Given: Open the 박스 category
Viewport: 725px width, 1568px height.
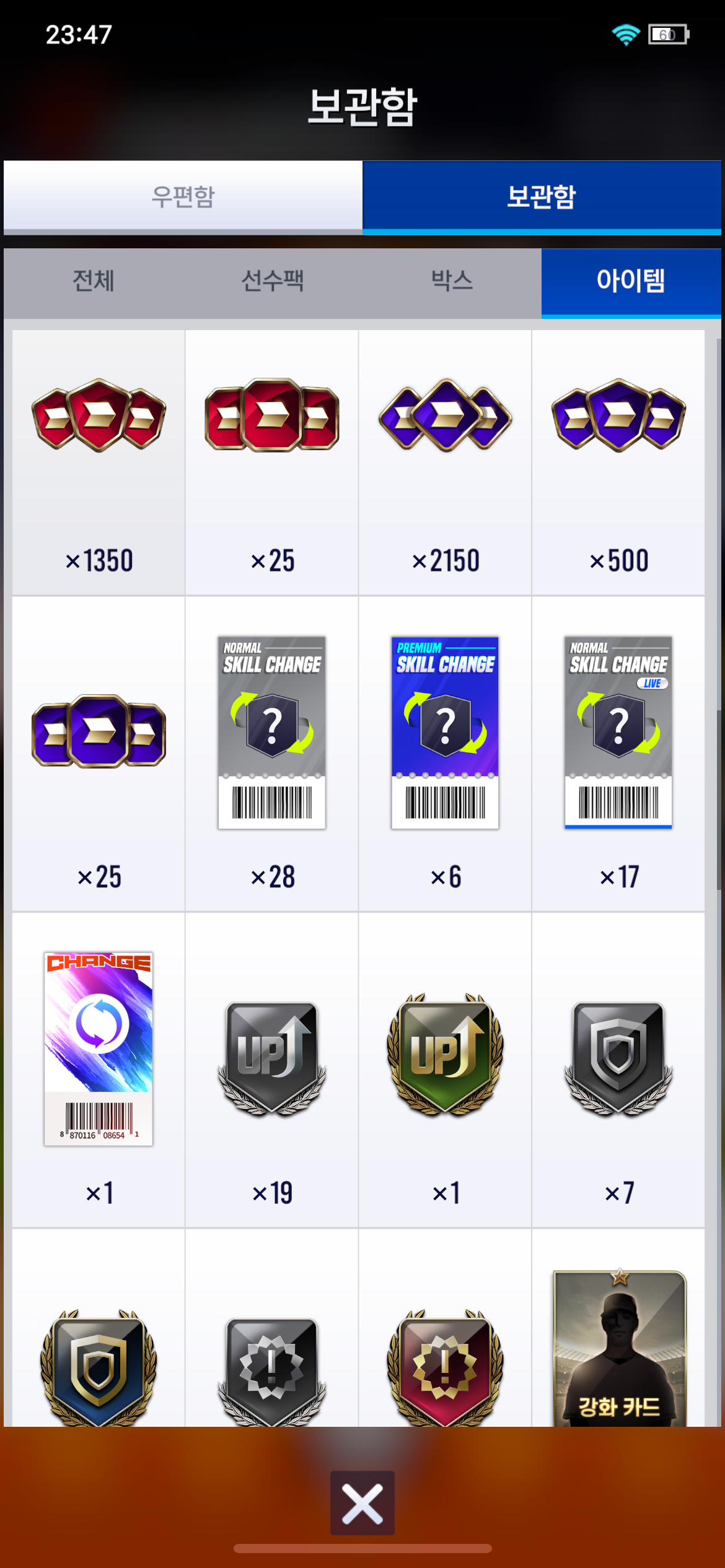Looking at the screenshot, I should coord(452,282).
